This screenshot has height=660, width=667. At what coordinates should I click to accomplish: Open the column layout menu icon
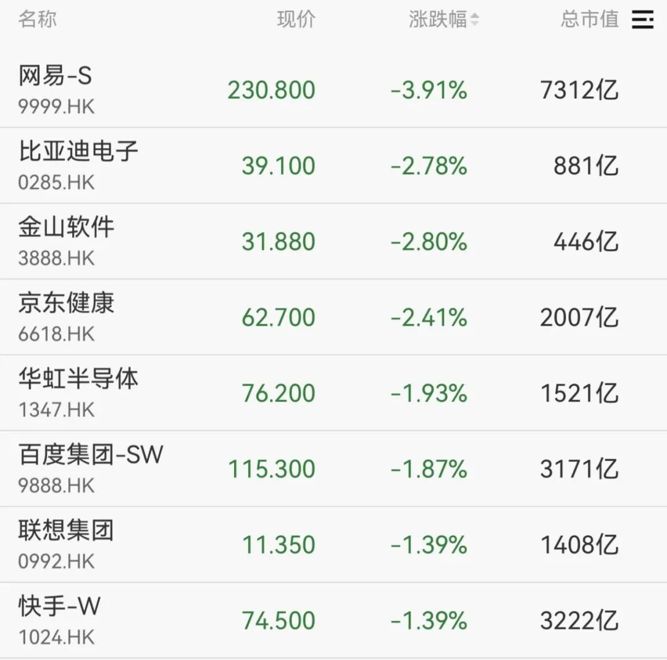click(x=643, y=20)
